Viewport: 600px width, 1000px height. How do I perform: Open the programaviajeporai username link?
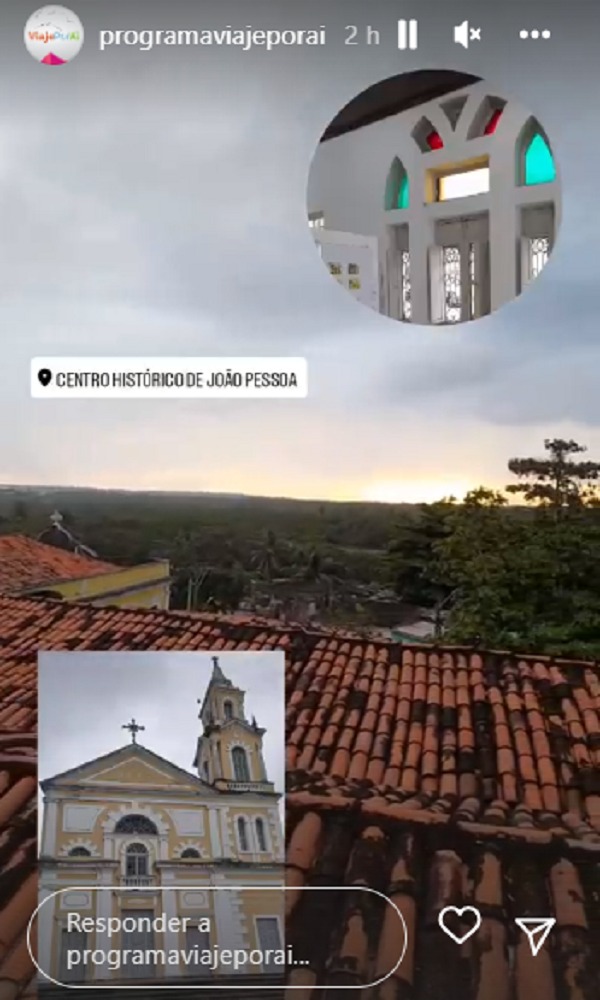coord(212,36)
